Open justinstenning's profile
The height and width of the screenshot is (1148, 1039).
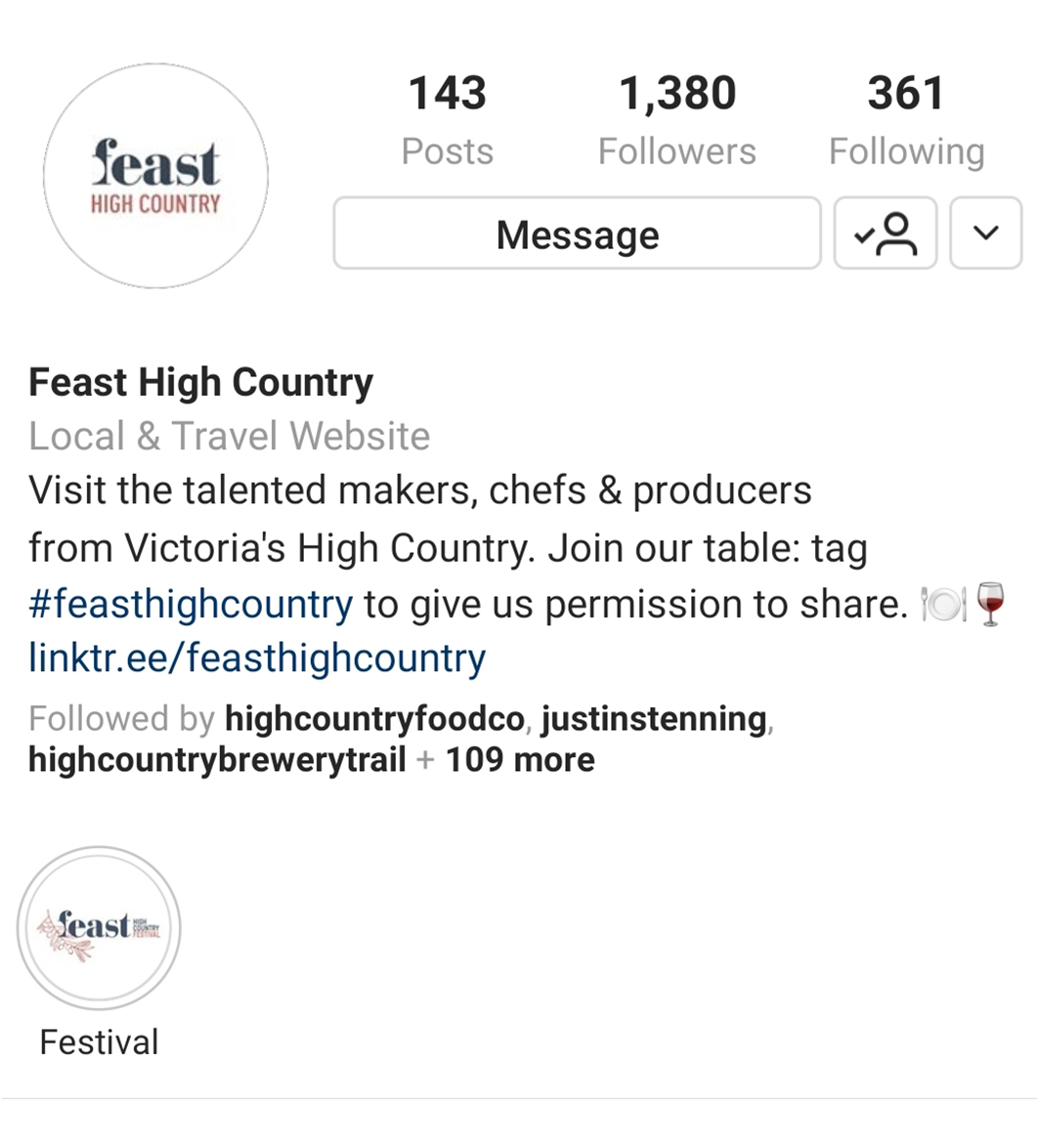(x=654, y=719)
